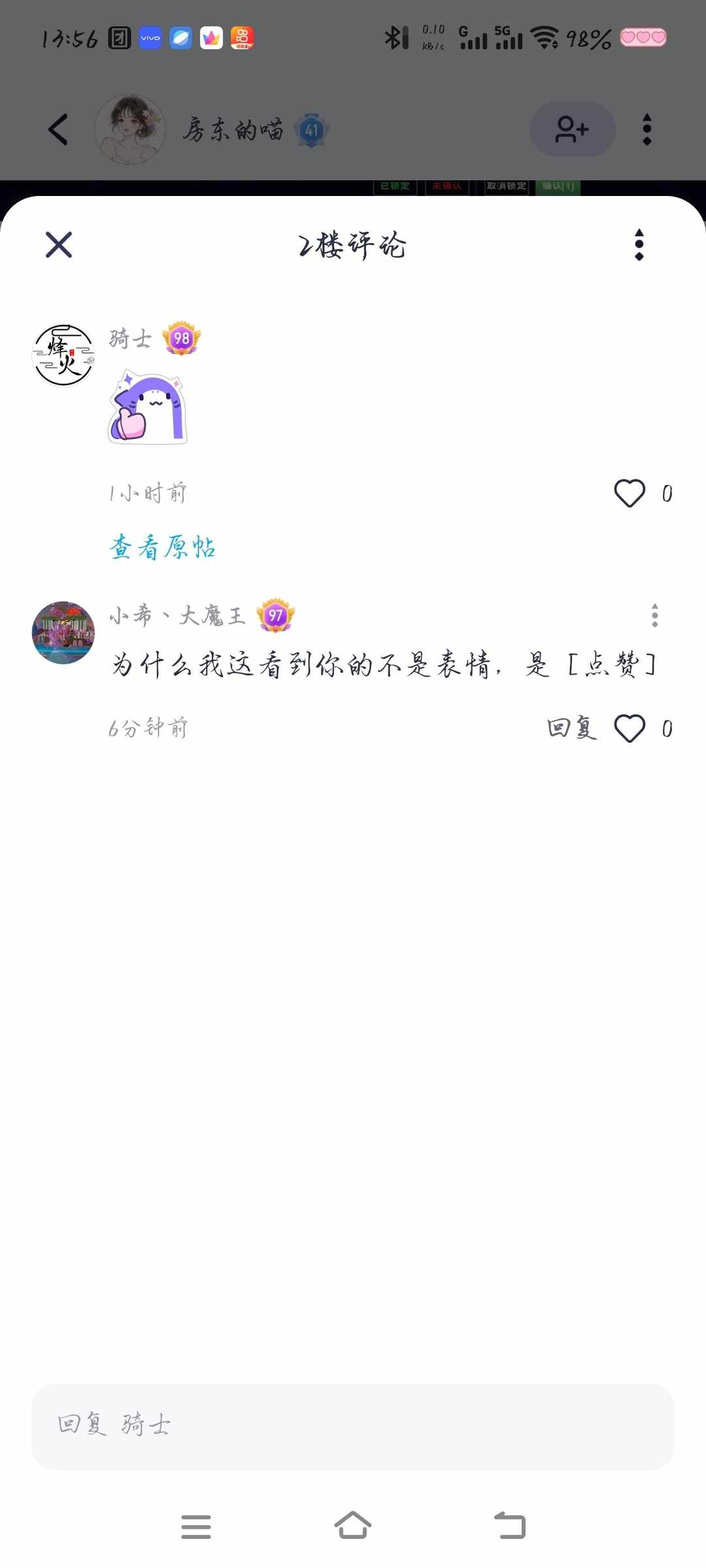The height and width of the screenshot is (1568, 706).
Task: Tap 房东的喵's avatar at the top
Action: (130, 128)
